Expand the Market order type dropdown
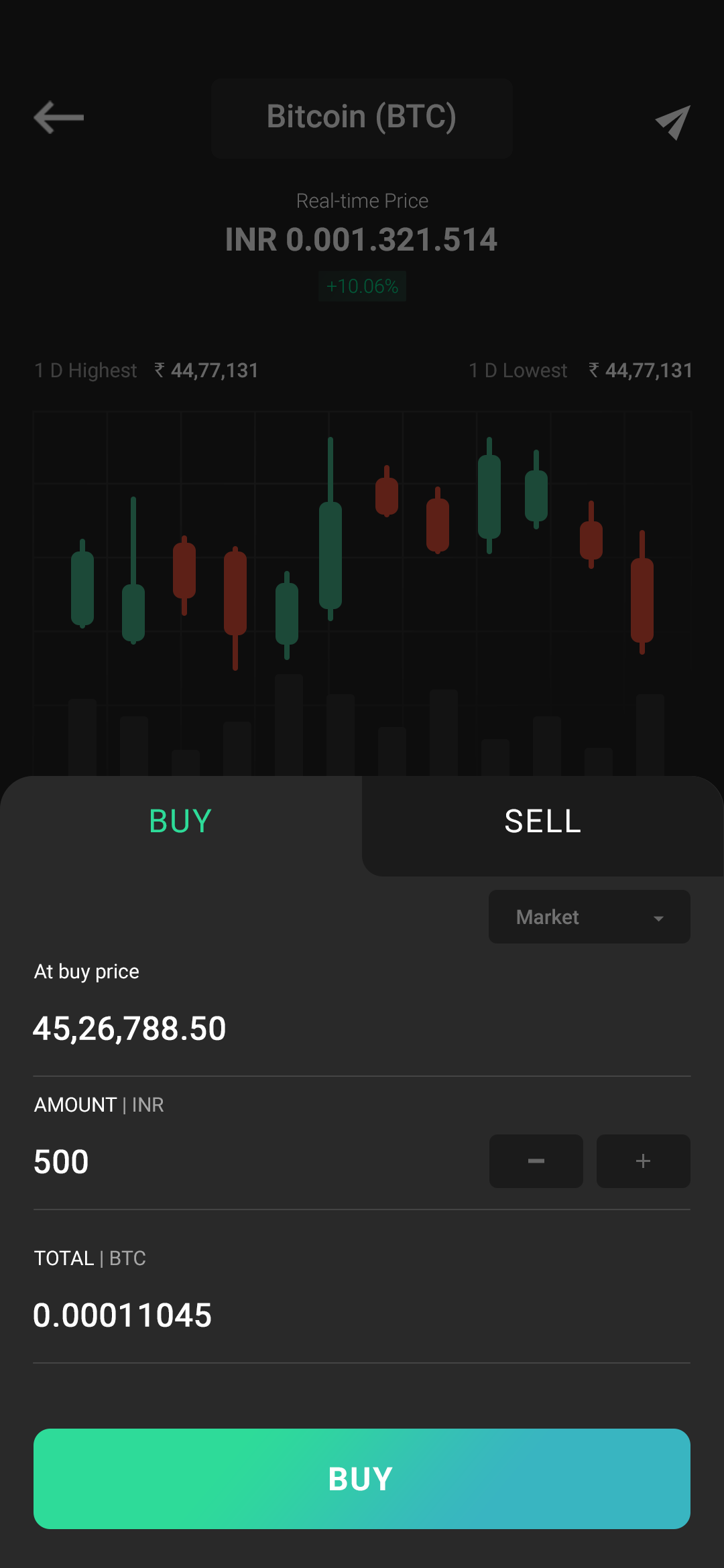 pos(589,917)
